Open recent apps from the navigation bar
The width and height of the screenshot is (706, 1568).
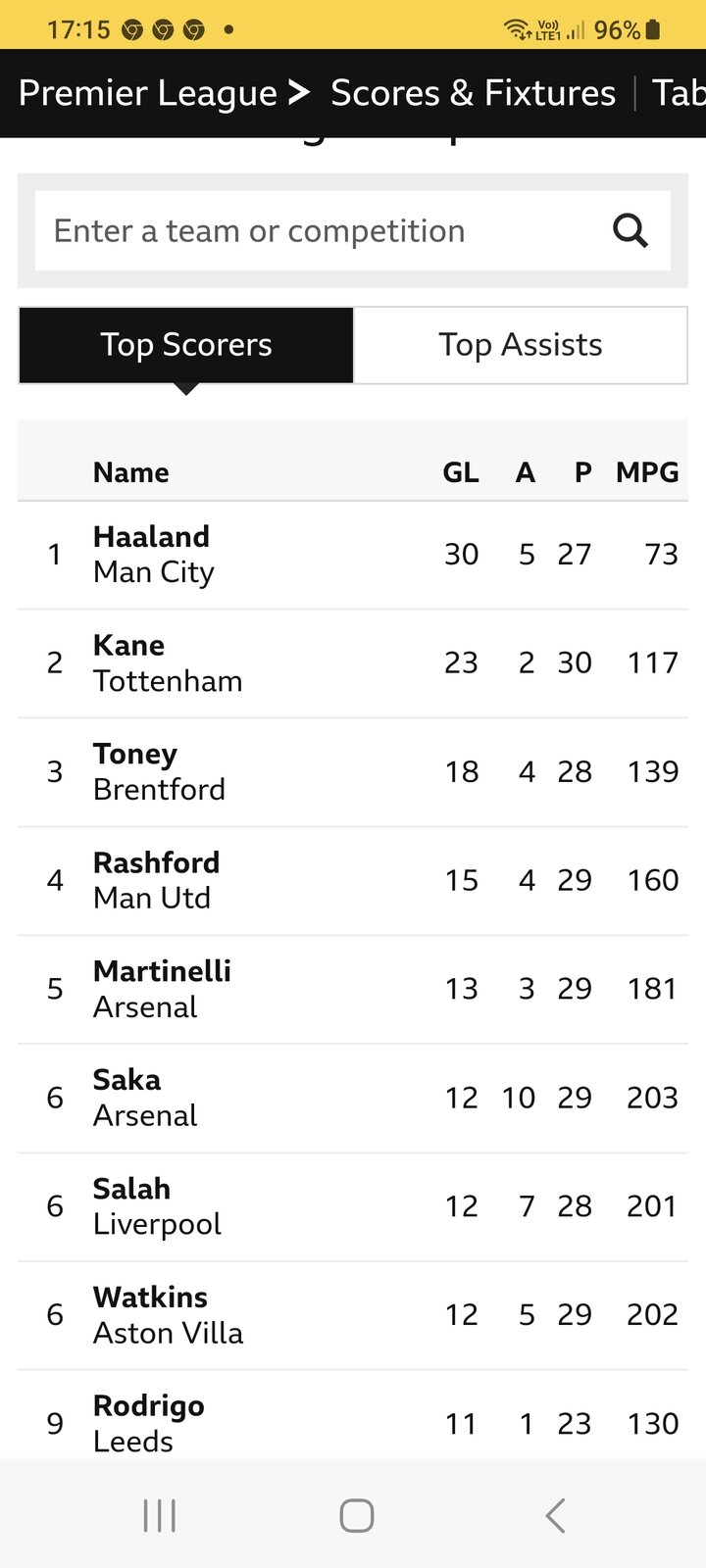point(159,1513)
